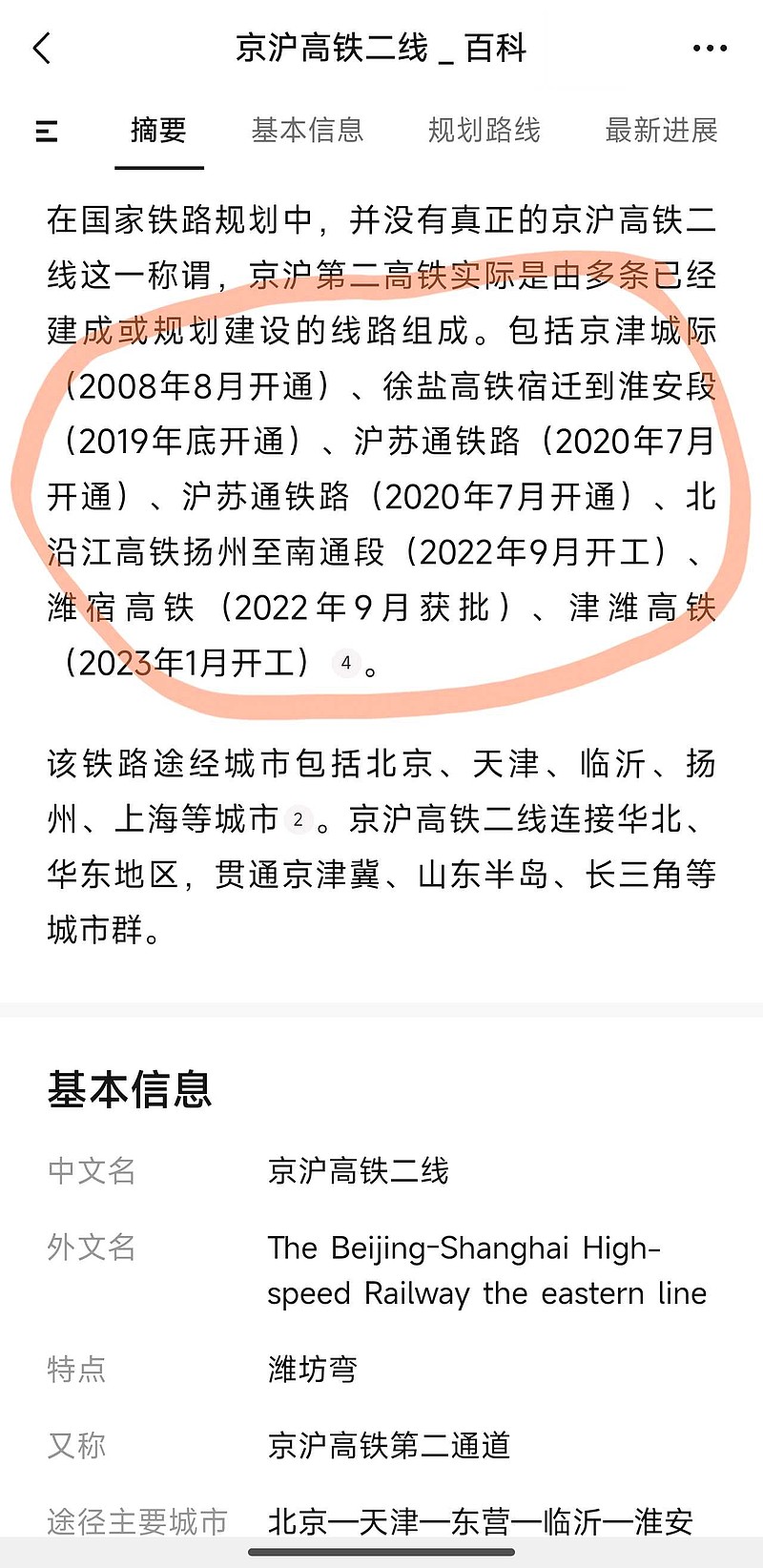Open the table of contents icon
Viewport: 763px width, 1568px height.
[x=46, y=132]
